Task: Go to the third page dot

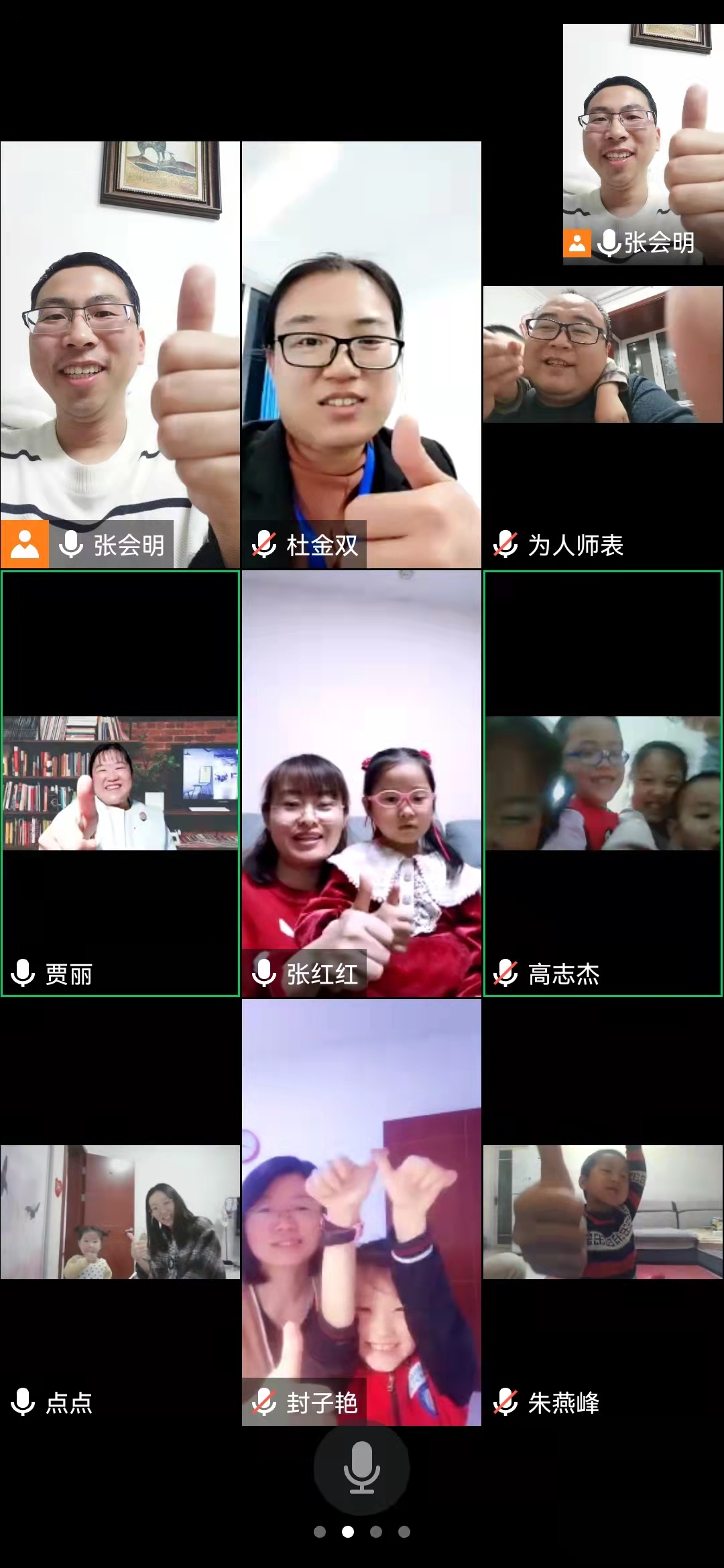Action: pyautogui.click(x=376, y=1532)
